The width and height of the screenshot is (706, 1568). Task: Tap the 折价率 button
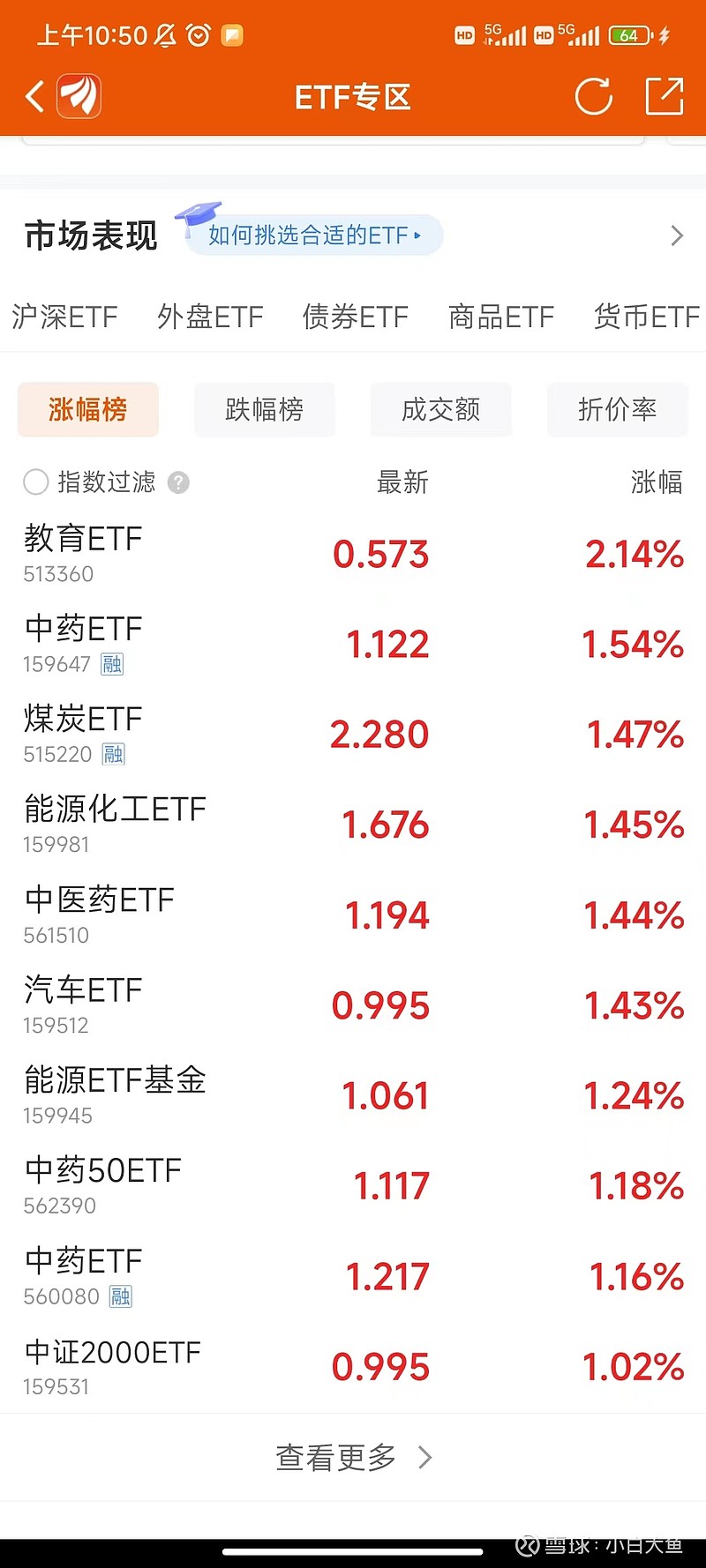[x=617, y=409]
